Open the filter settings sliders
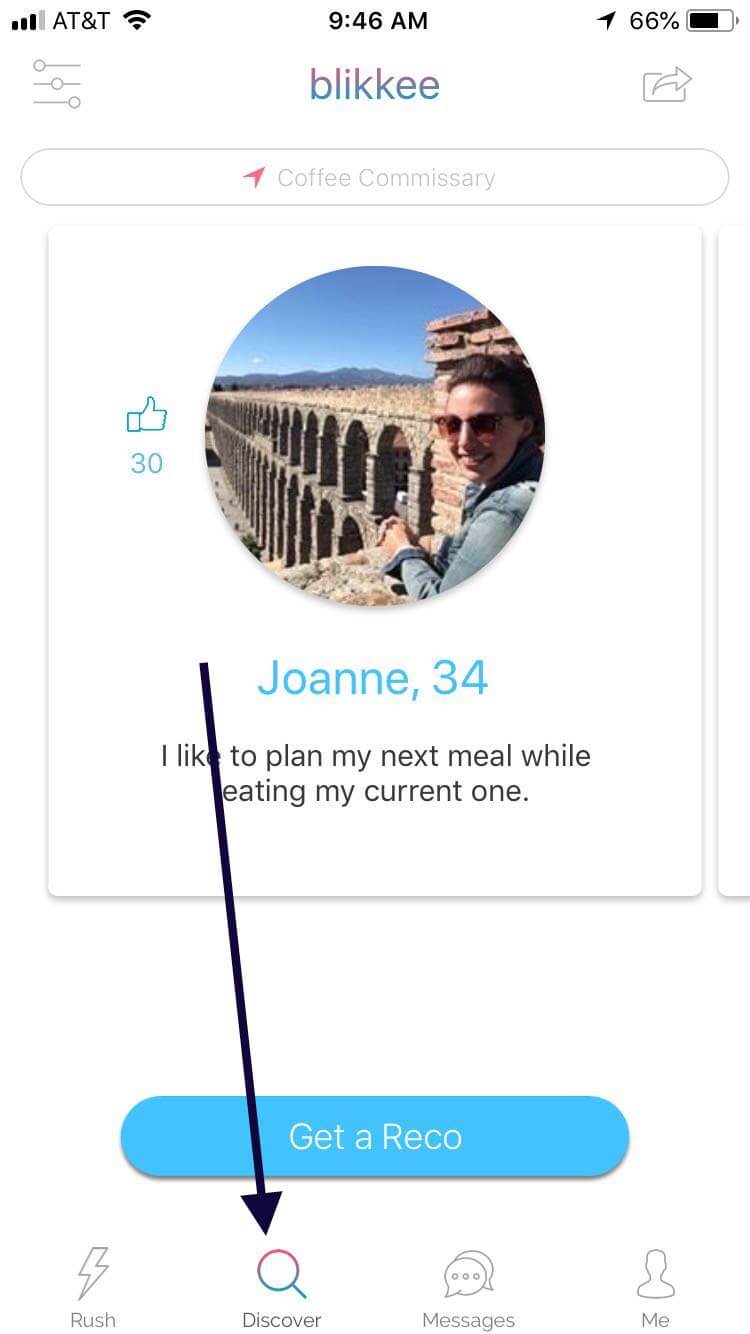Viewport: 750px width, 1334px height. click(57, 84)
